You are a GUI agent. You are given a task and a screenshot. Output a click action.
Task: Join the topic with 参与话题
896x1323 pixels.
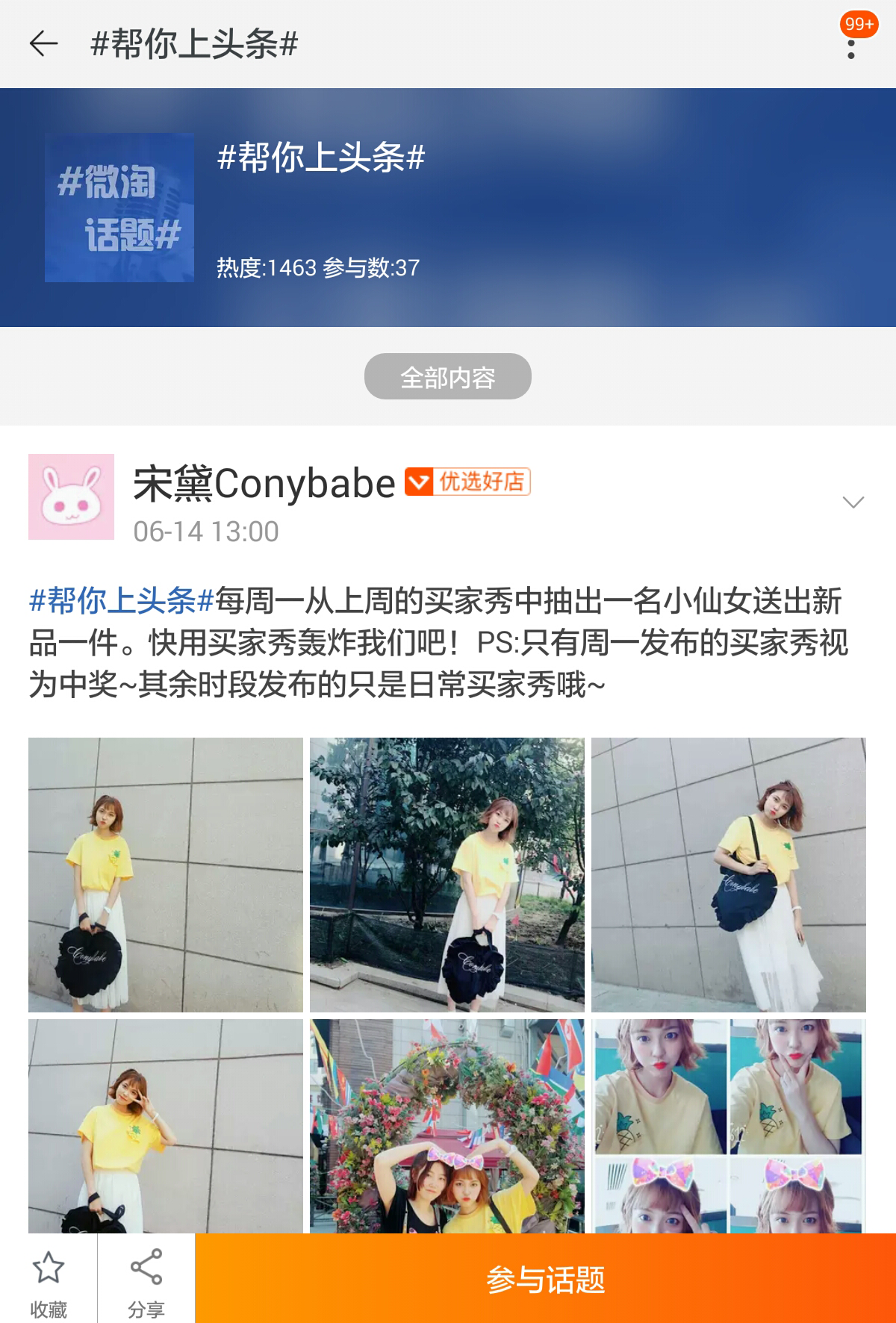click(545, 1280)
